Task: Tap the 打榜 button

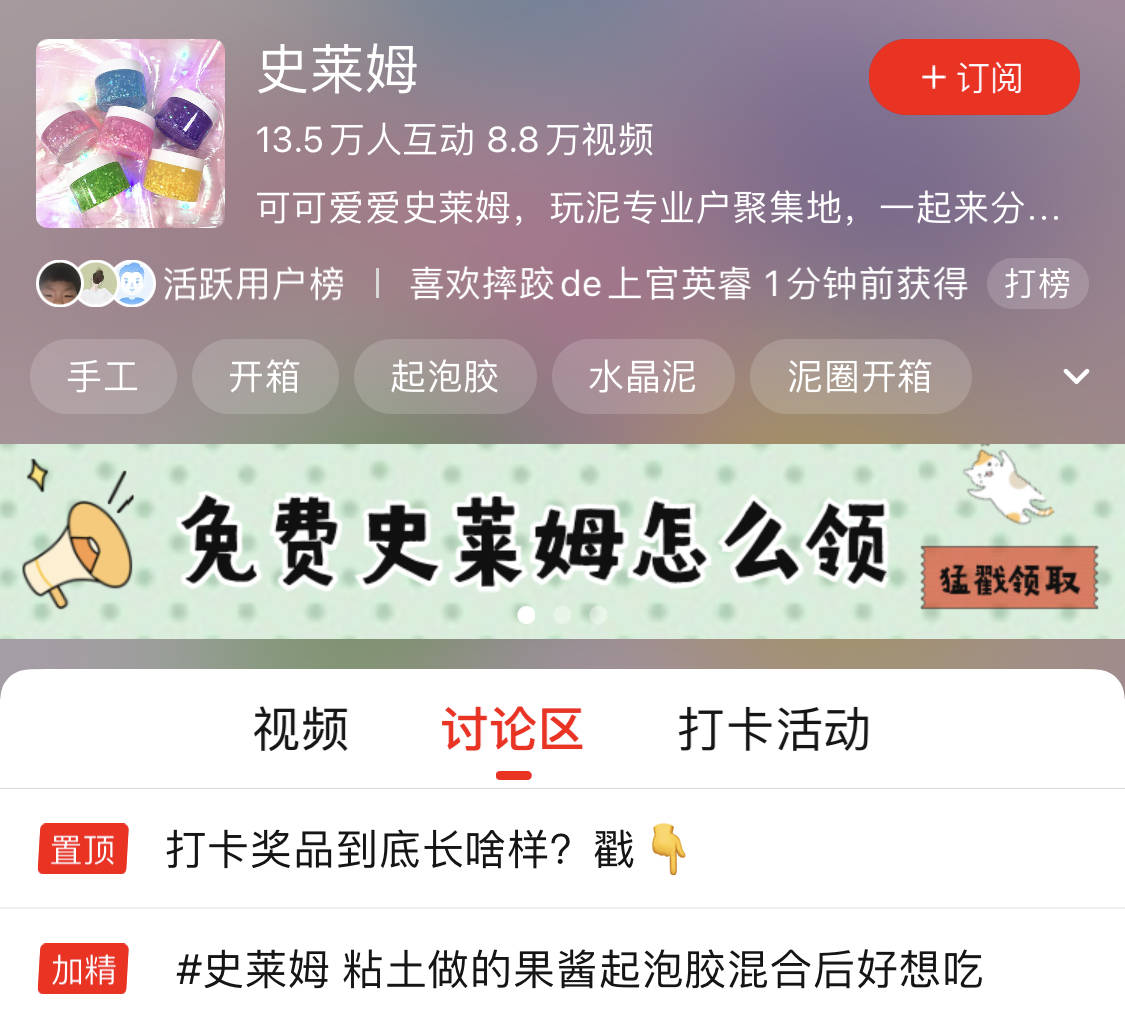Action: tap(1037, 284)
